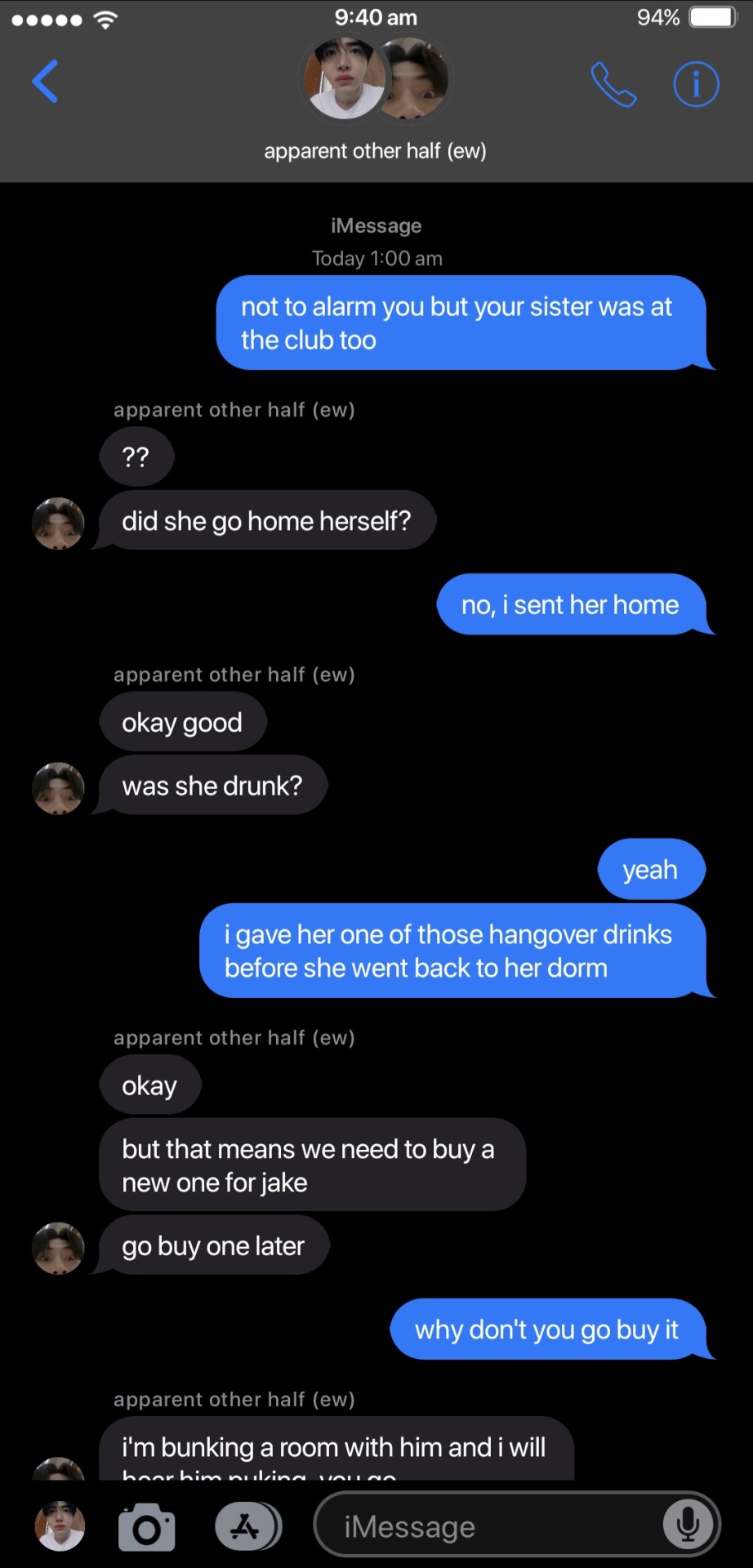Go back to the conversations list
The image size is (753, 1568).
[x=45, y=82]
